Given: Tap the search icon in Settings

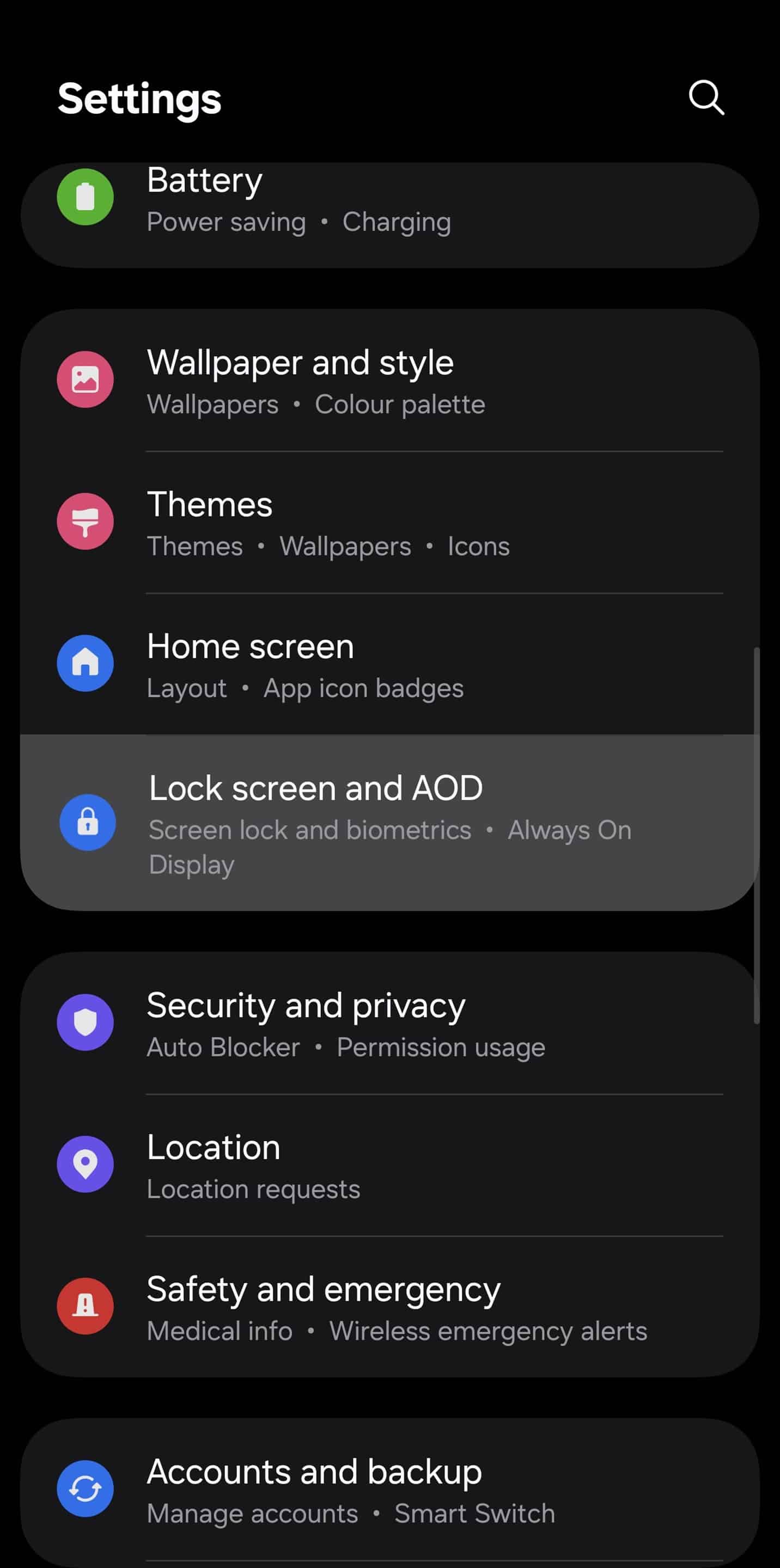Looking at the screenshot, I should [706, 97].
